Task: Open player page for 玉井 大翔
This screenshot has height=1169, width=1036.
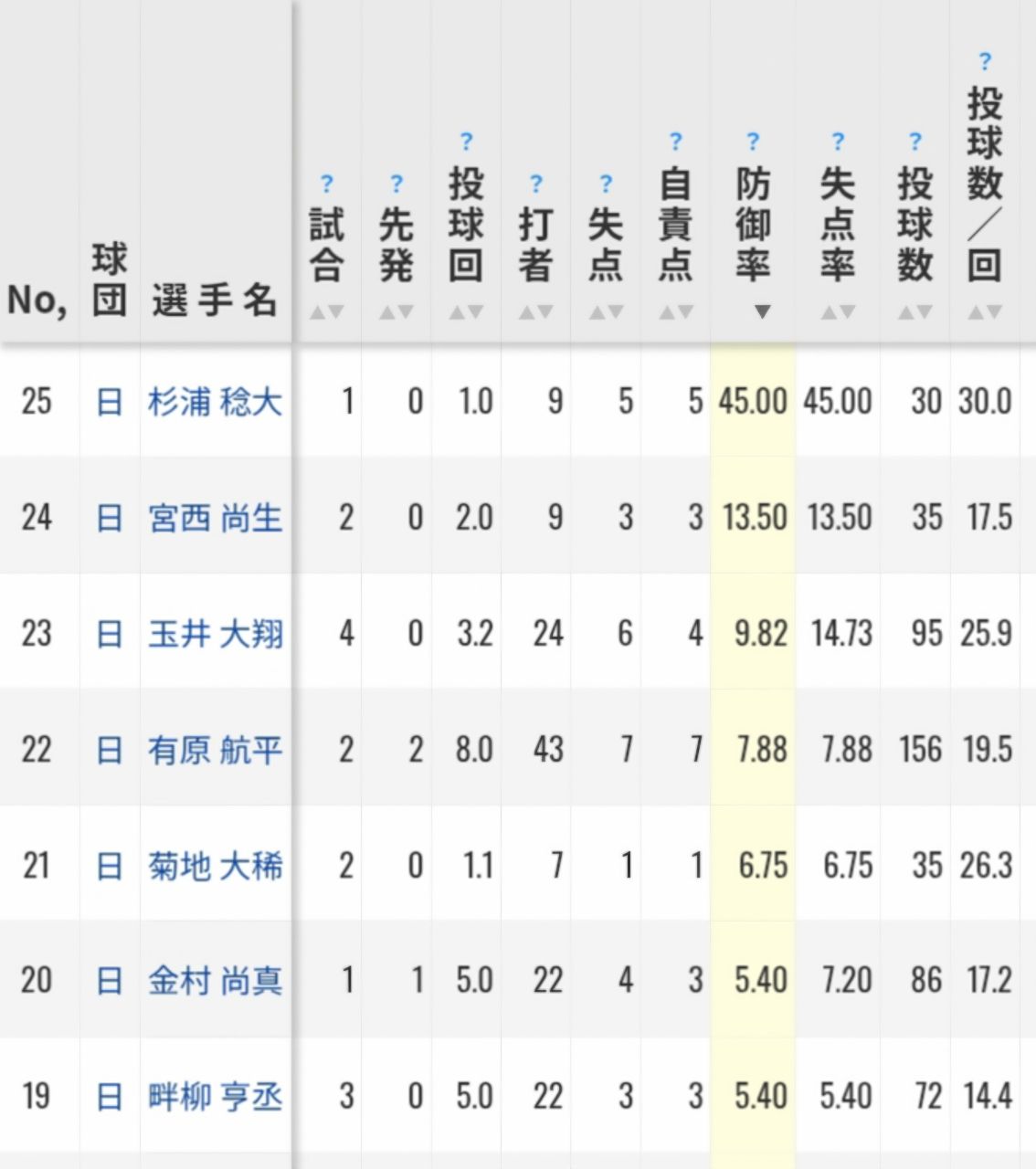Action: [215, 634]
